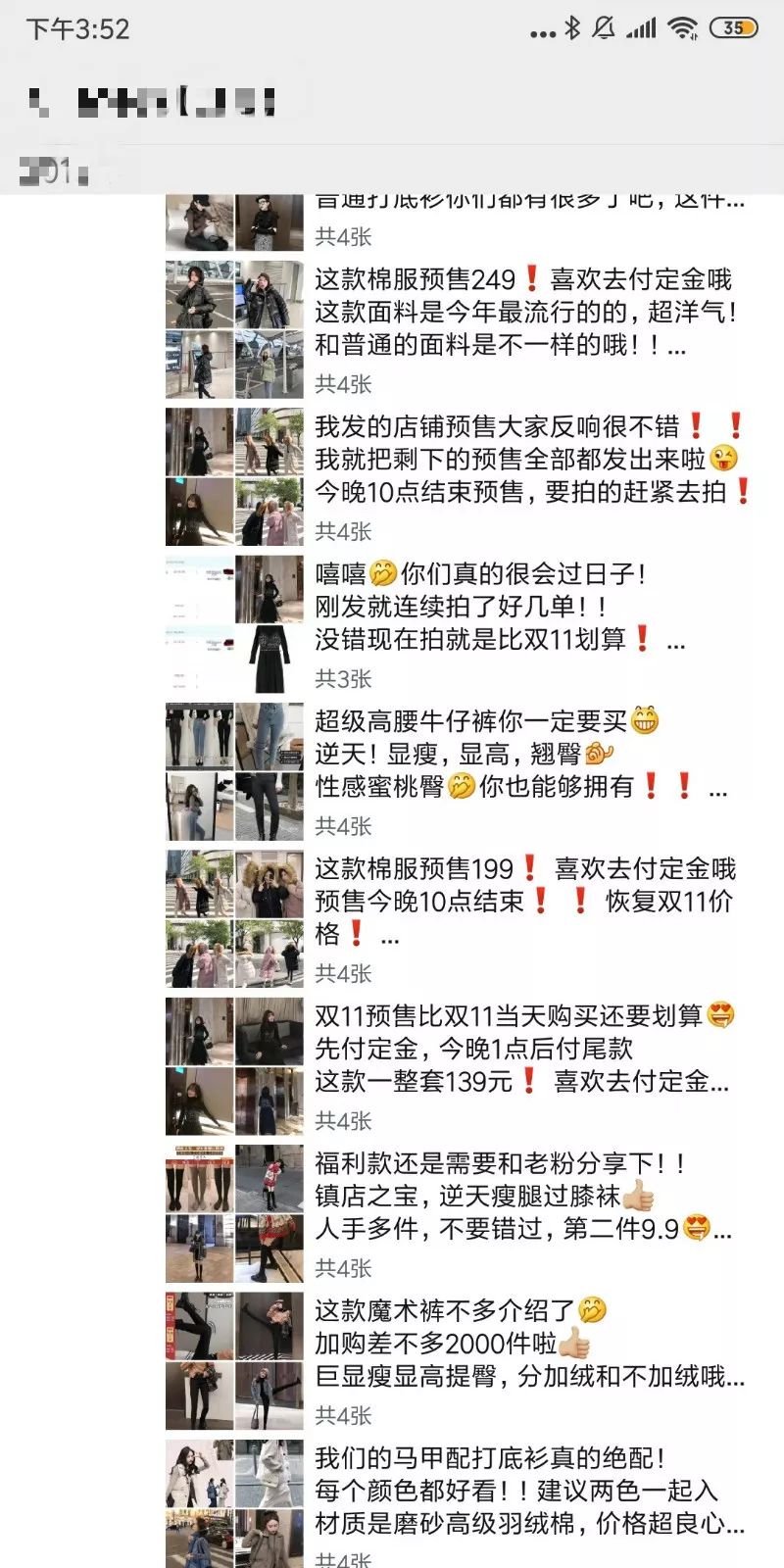View photos of the 魔术裤 post
The height and width of the screenshot is (1568, 784).
[x=234, y=1361]
